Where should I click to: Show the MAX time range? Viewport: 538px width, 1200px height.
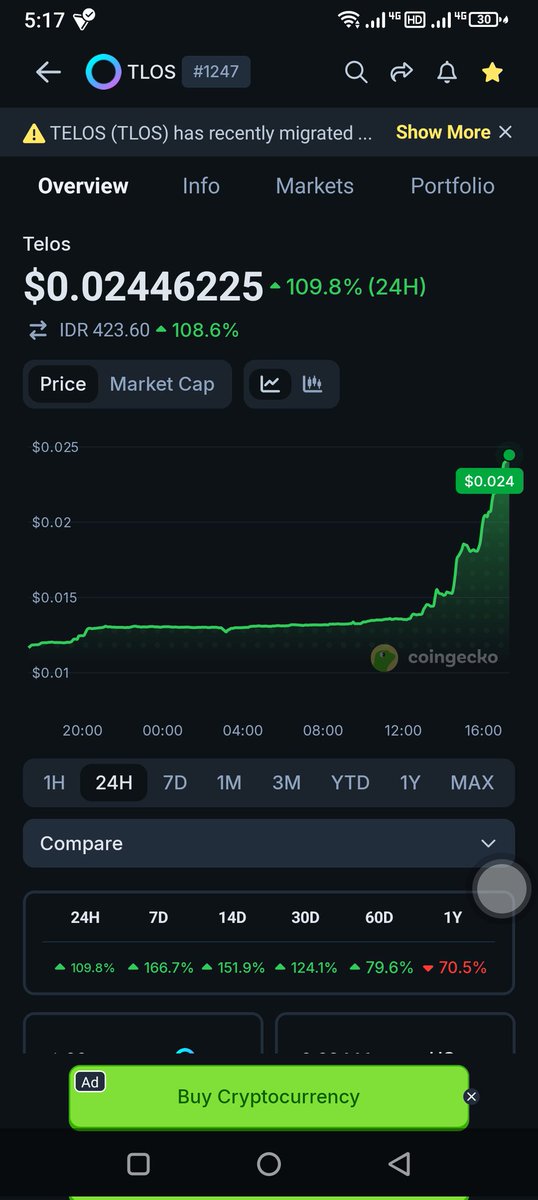472,782
